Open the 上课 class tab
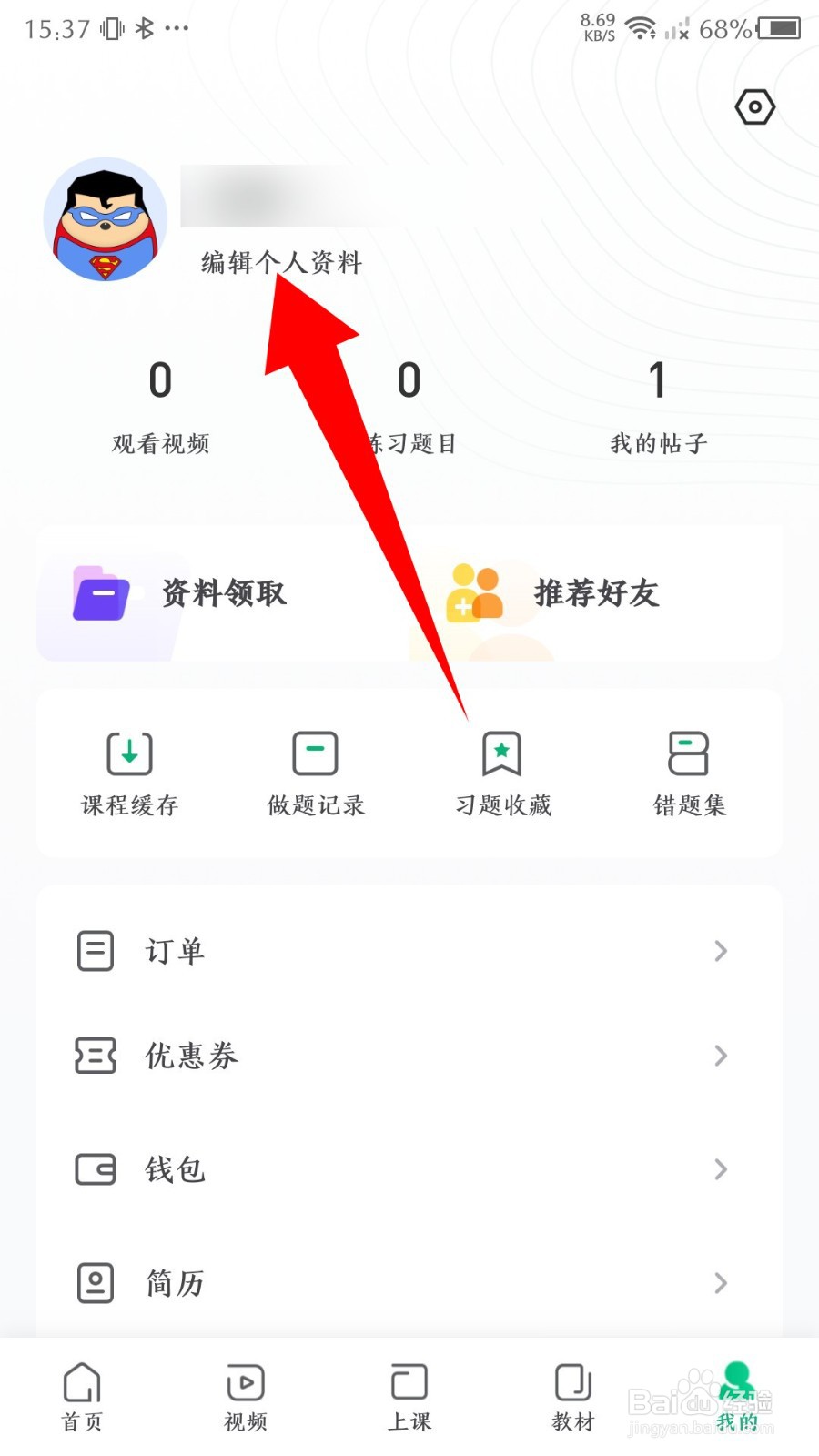 [409, 1397]
